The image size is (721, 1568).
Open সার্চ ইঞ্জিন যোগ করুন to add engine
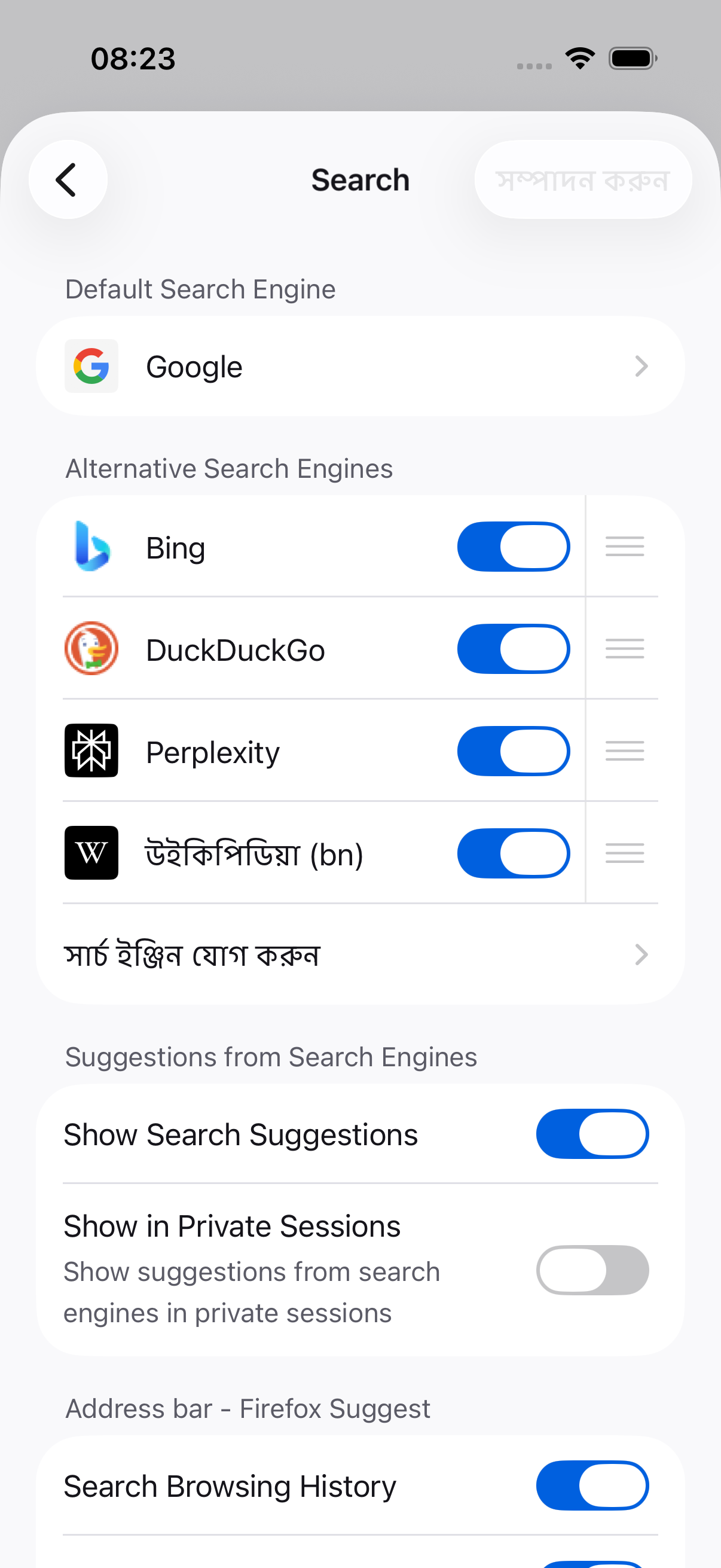(x=360, y=954)
